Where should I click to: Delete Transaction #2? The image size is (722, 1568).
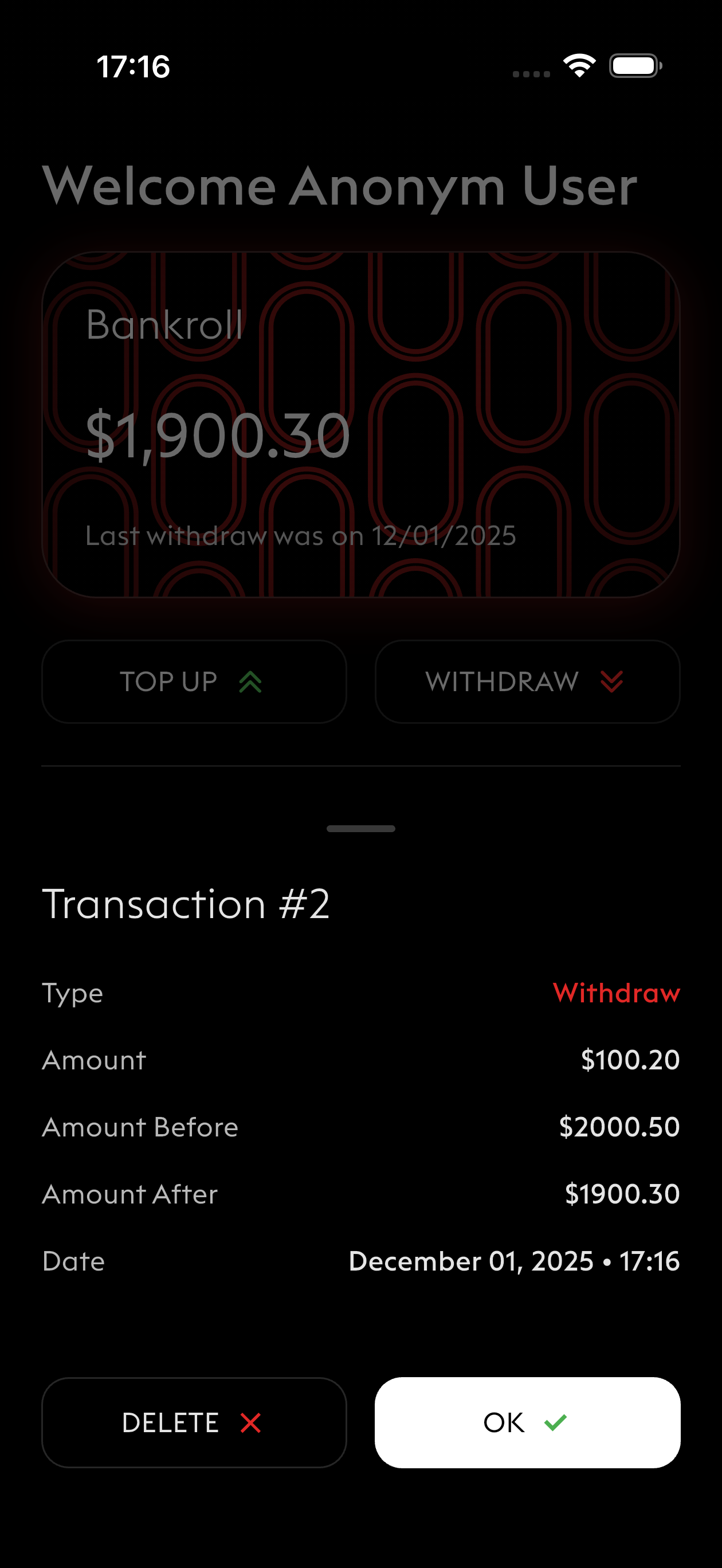coord(194,1422)
